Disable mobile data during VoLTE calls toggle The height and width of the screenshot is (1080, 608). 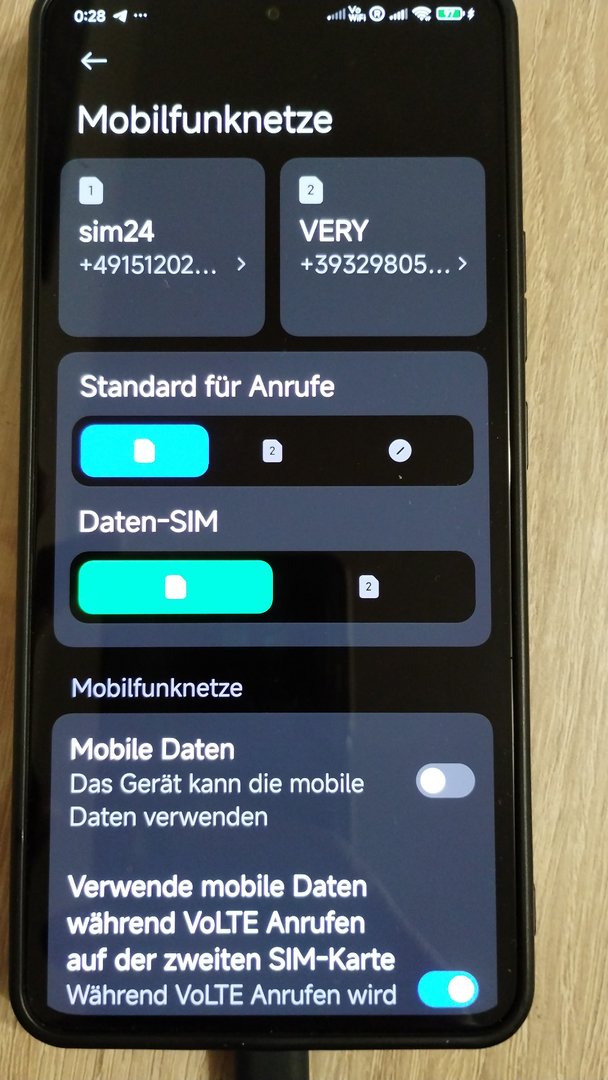pos(448,988)
